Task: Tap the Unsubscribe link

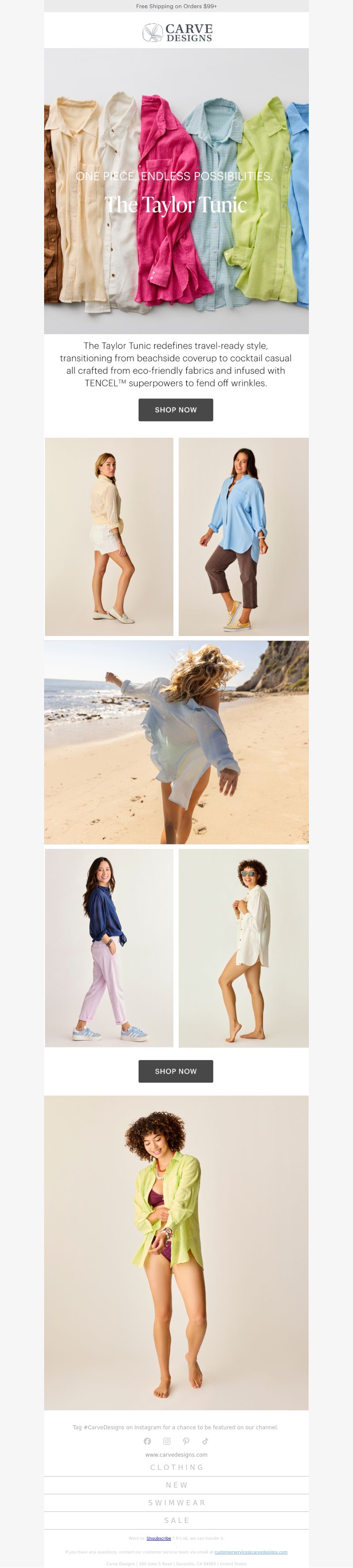Action: (158, 1538)
